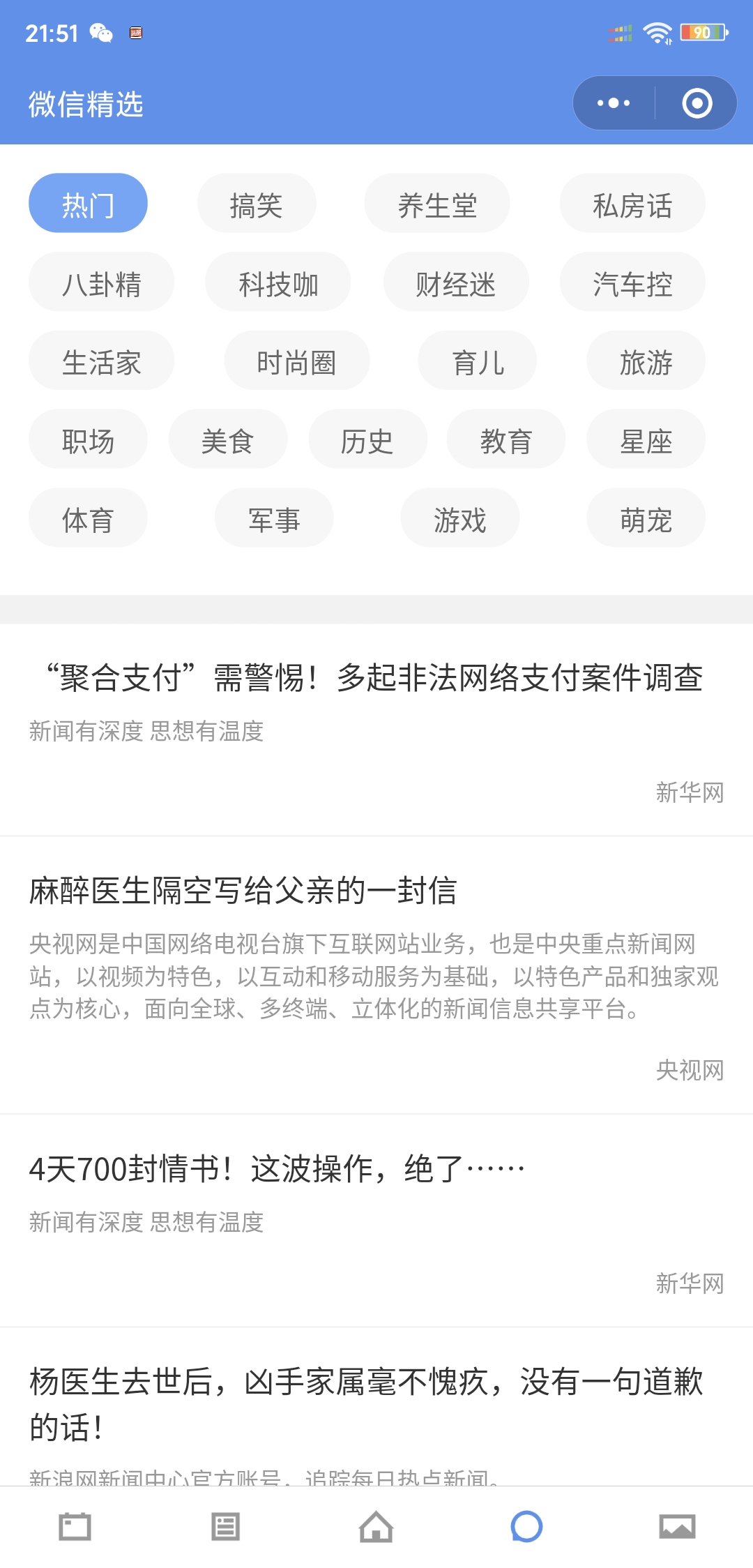
Task: Tap the 财经迷 chip
Action: (456, 282)
